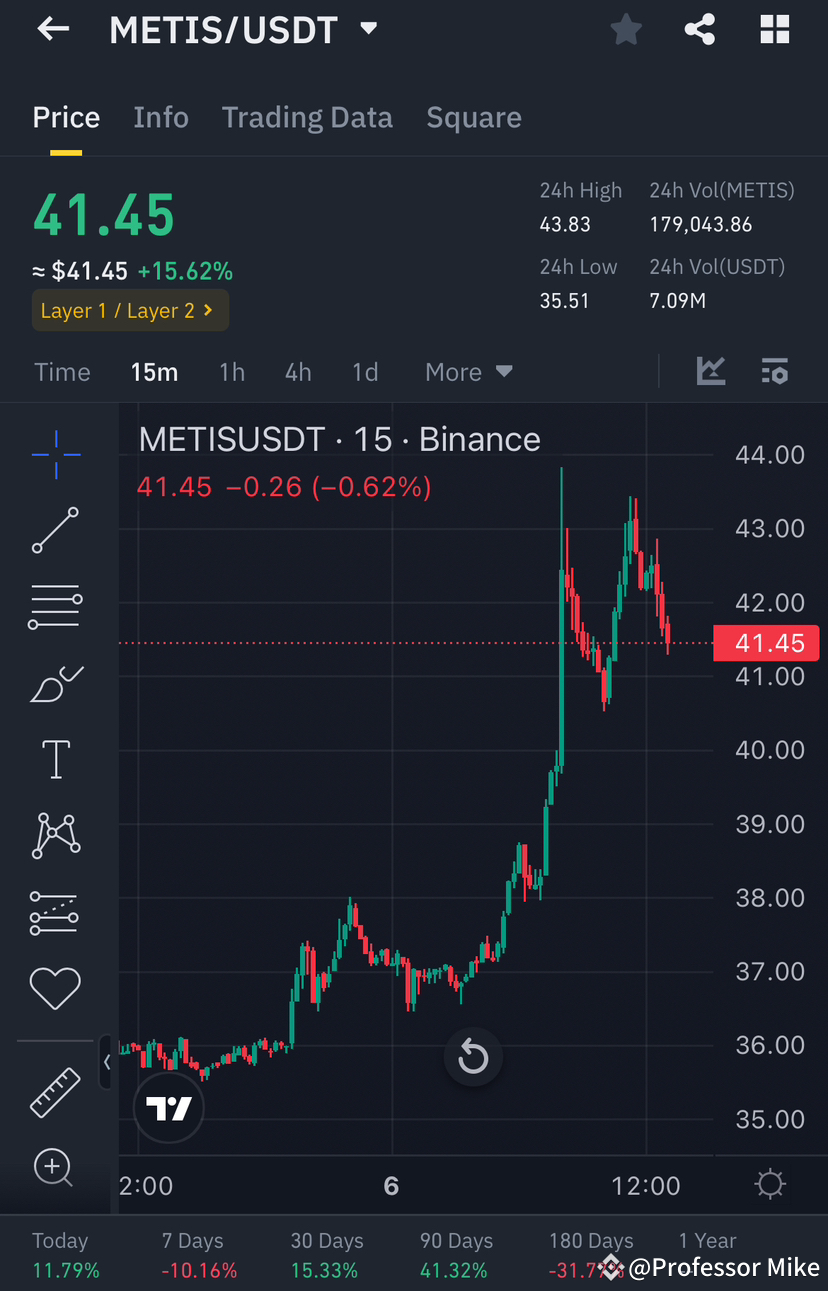Select the brush drawing tool
Screen dimensions: 828x1291
click(55, 683)
